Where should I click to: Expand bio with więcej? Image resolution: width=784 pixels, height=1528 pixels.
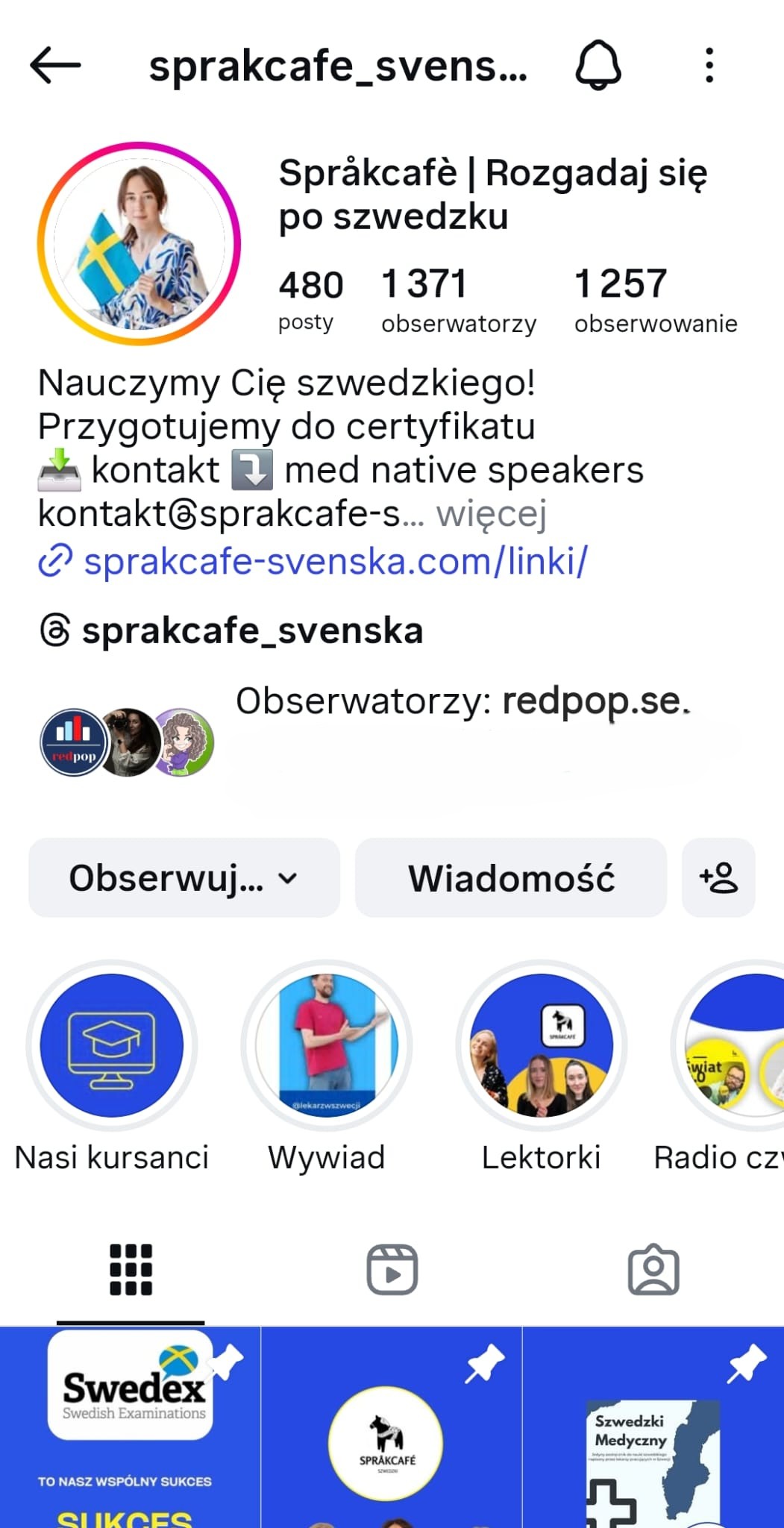coord(492,514)
